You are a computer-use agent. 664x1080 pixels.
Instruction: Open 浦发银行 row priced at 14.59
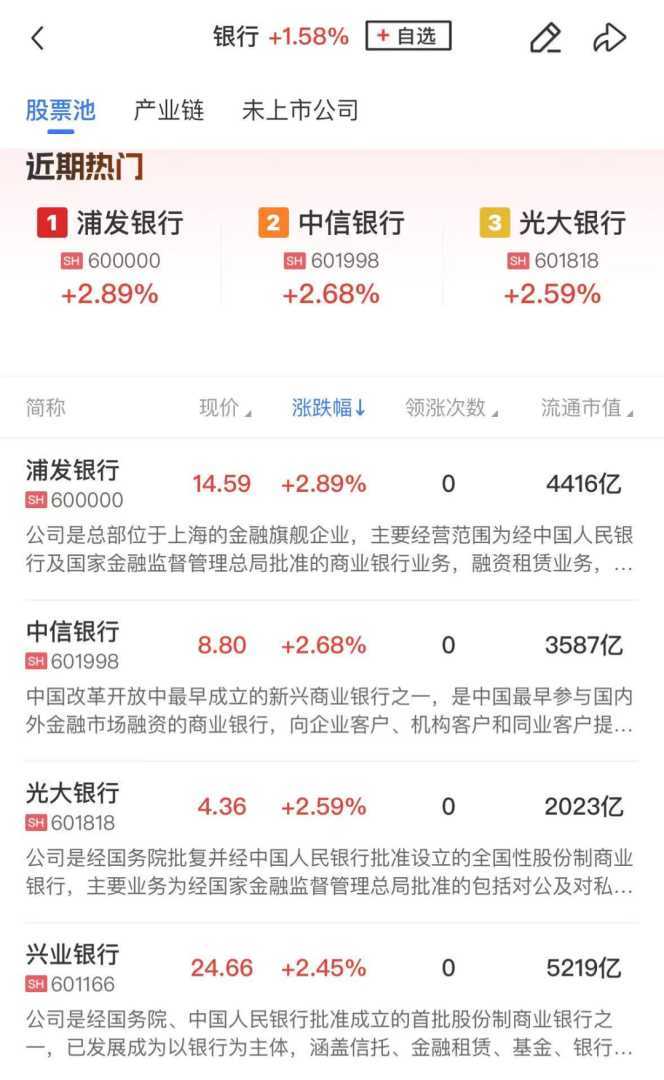331,485
